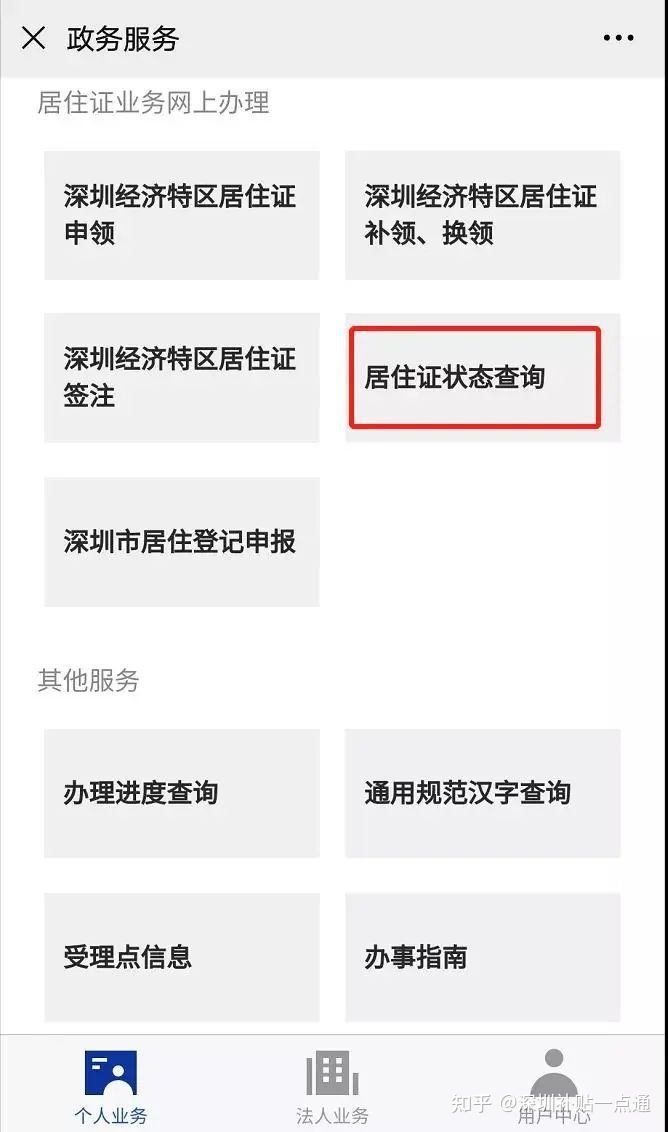Open the 办事指南 guide
Viewport: 668px width, 1132px height.
point(482,957)
